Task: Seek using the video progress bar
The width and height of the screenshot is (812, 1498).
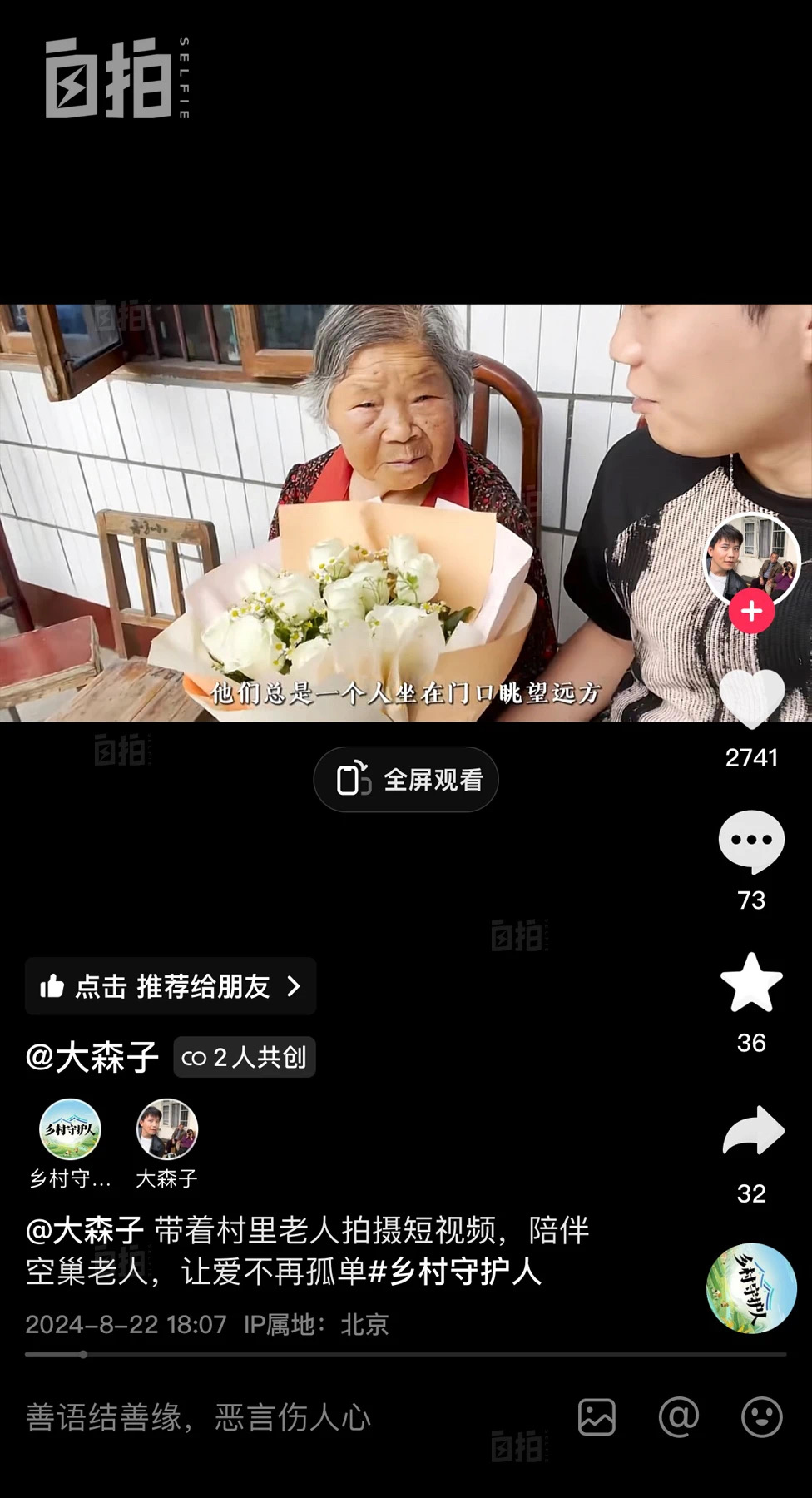Action: click(x=406, y=1355)
